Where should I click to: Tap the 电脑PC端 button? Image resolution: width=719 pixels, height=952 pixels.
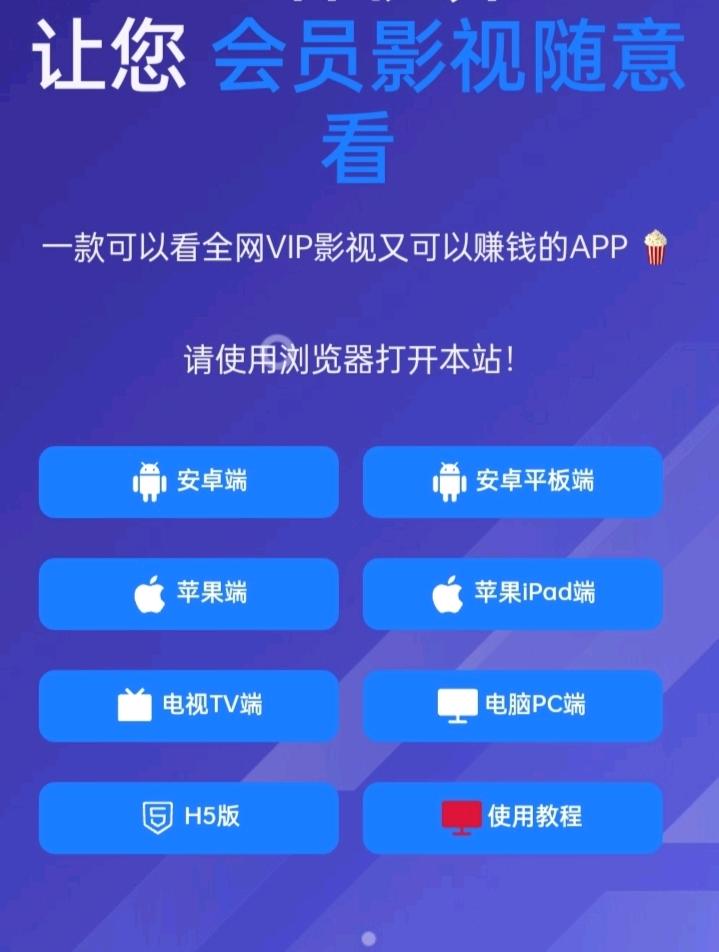pyautogui.click(x=512, y=705)
